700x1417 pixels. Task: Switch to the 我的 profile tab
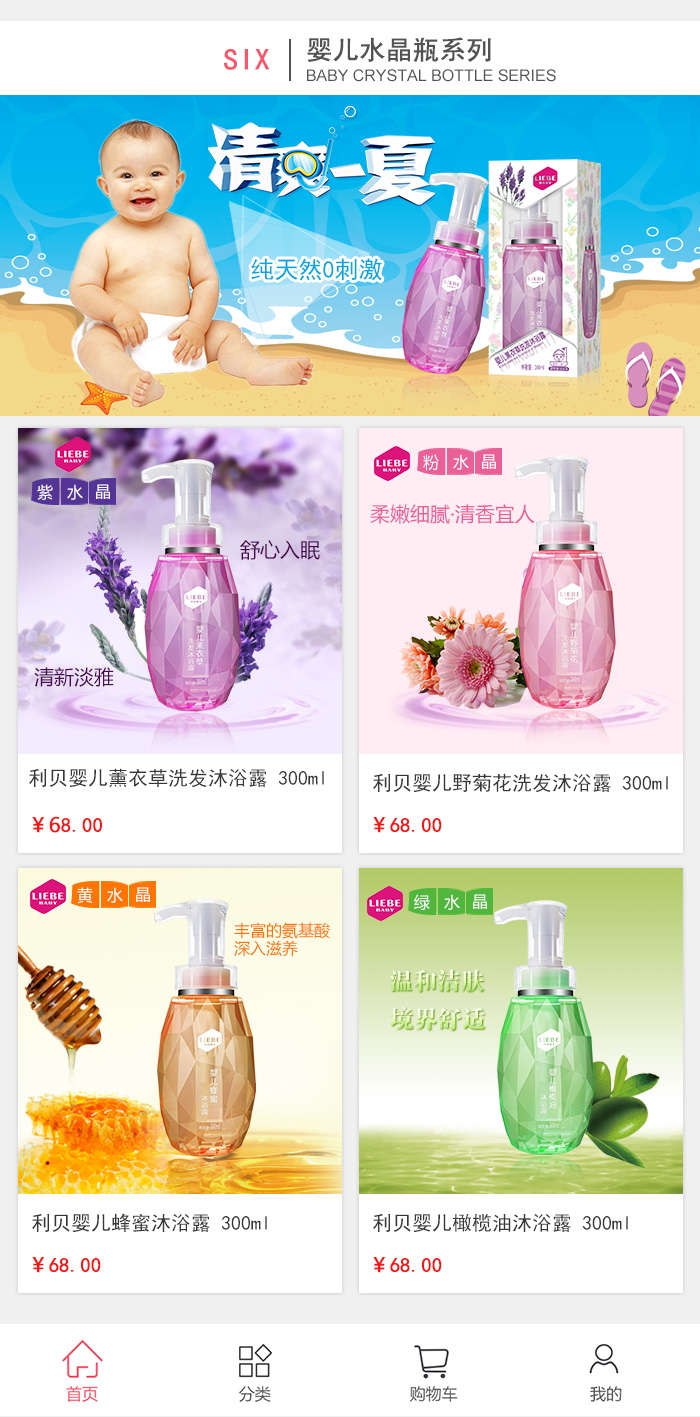[x=605, y=1372]
